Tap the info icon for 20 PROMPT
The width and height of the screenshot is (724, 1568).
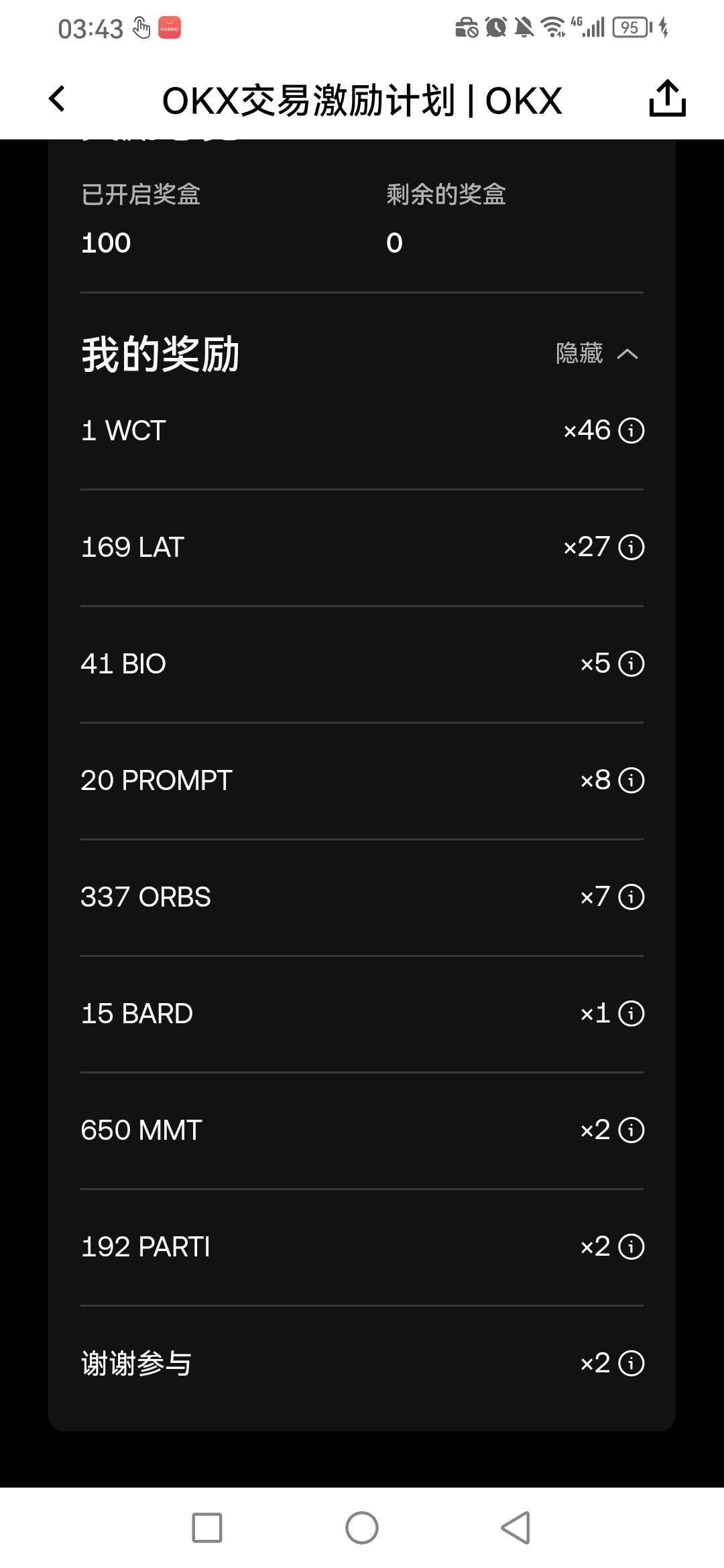631,780
